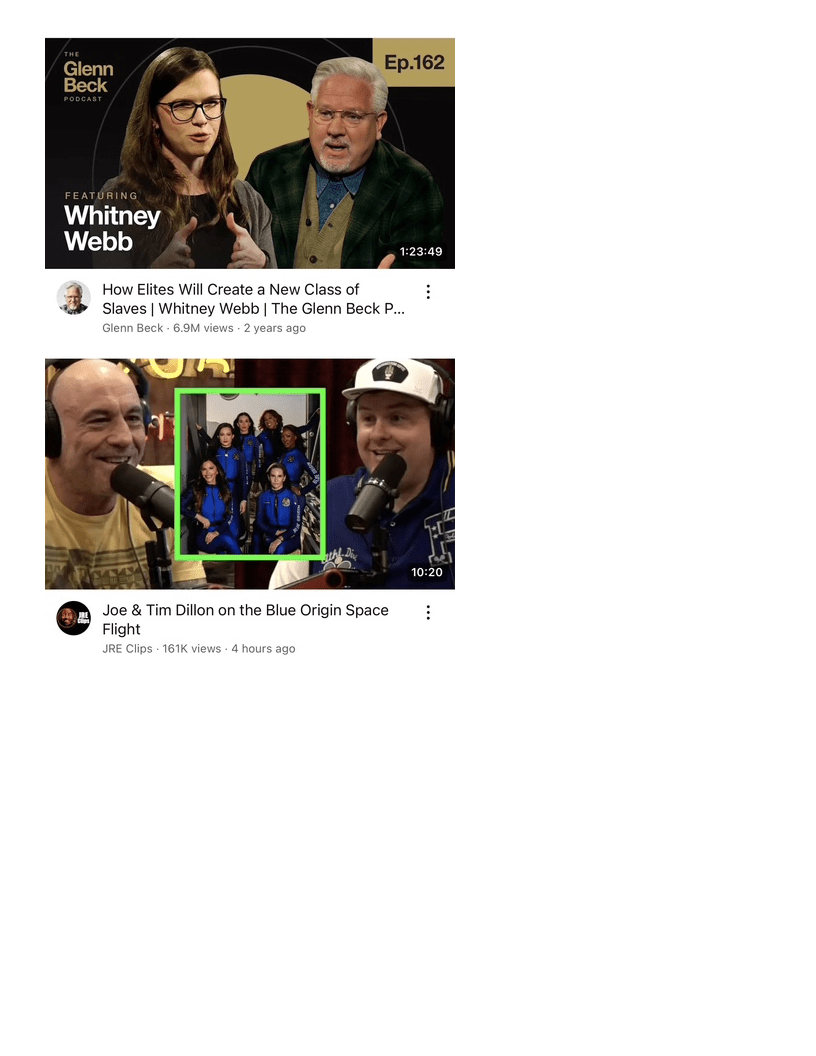This screenshot has width=816, height=1056.
Task: Open options menu for Whitney Webb video
Action: [428, 292]
